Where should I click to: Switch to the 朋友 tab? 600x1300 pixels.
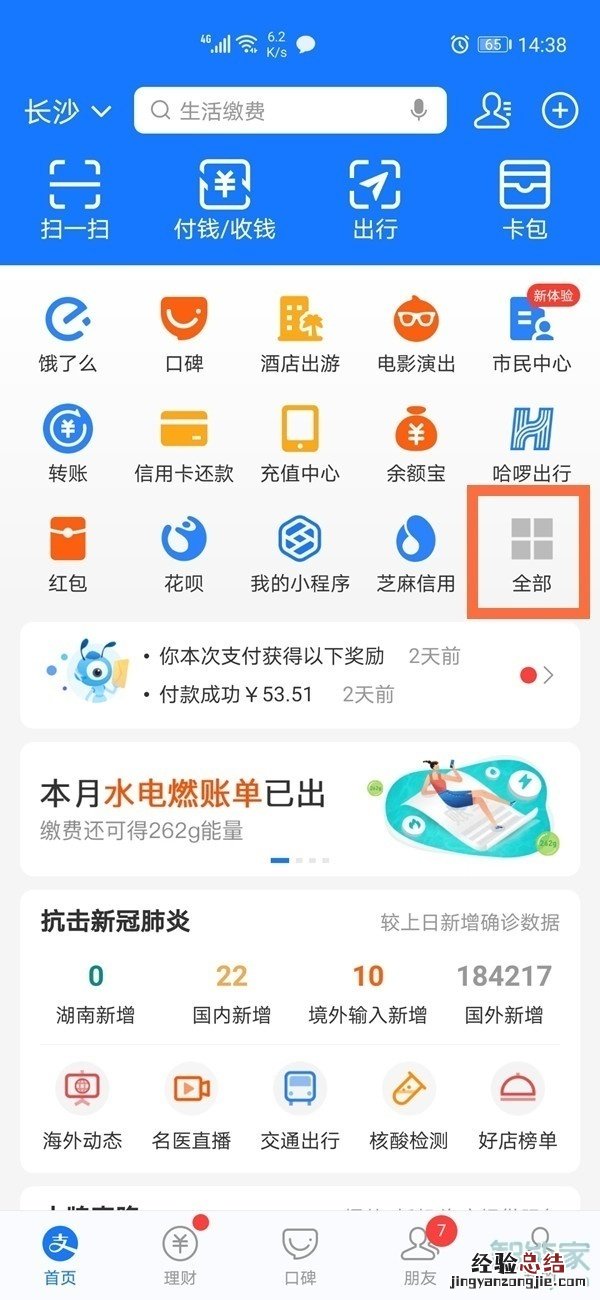pos(420,1254)
